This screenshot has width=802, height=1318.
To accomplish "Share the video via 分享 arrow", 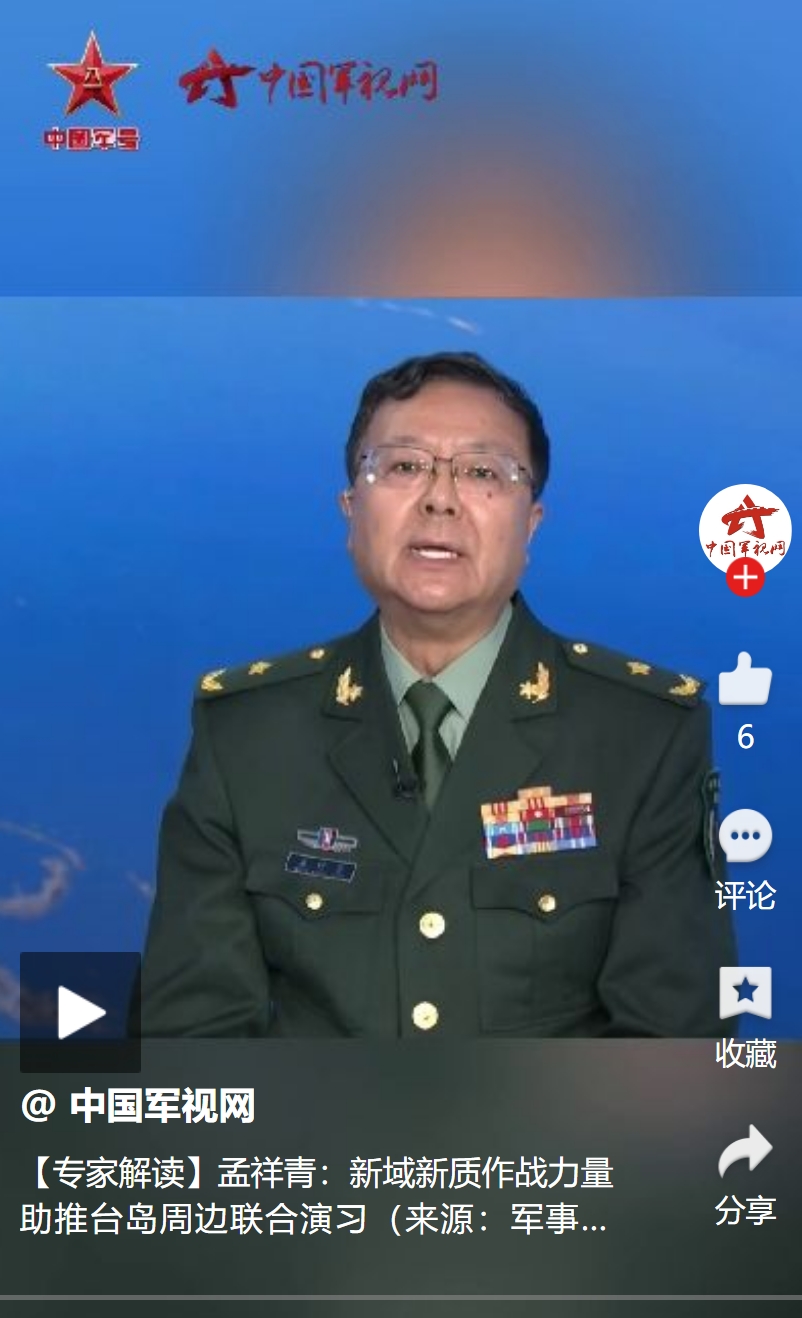I will tap(745, 1152).
